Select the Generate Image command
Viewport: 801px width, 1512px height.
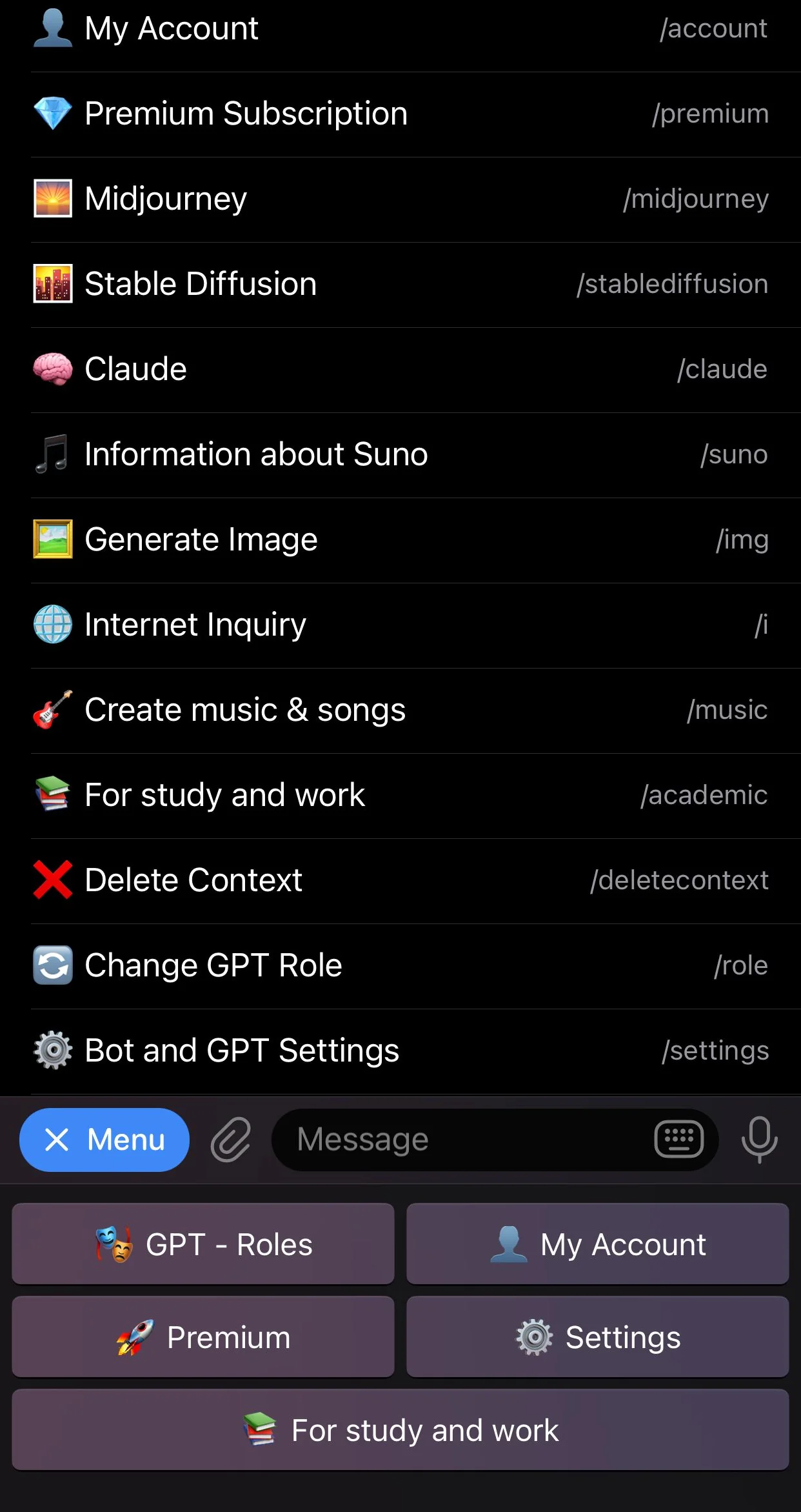click(400, 540)
